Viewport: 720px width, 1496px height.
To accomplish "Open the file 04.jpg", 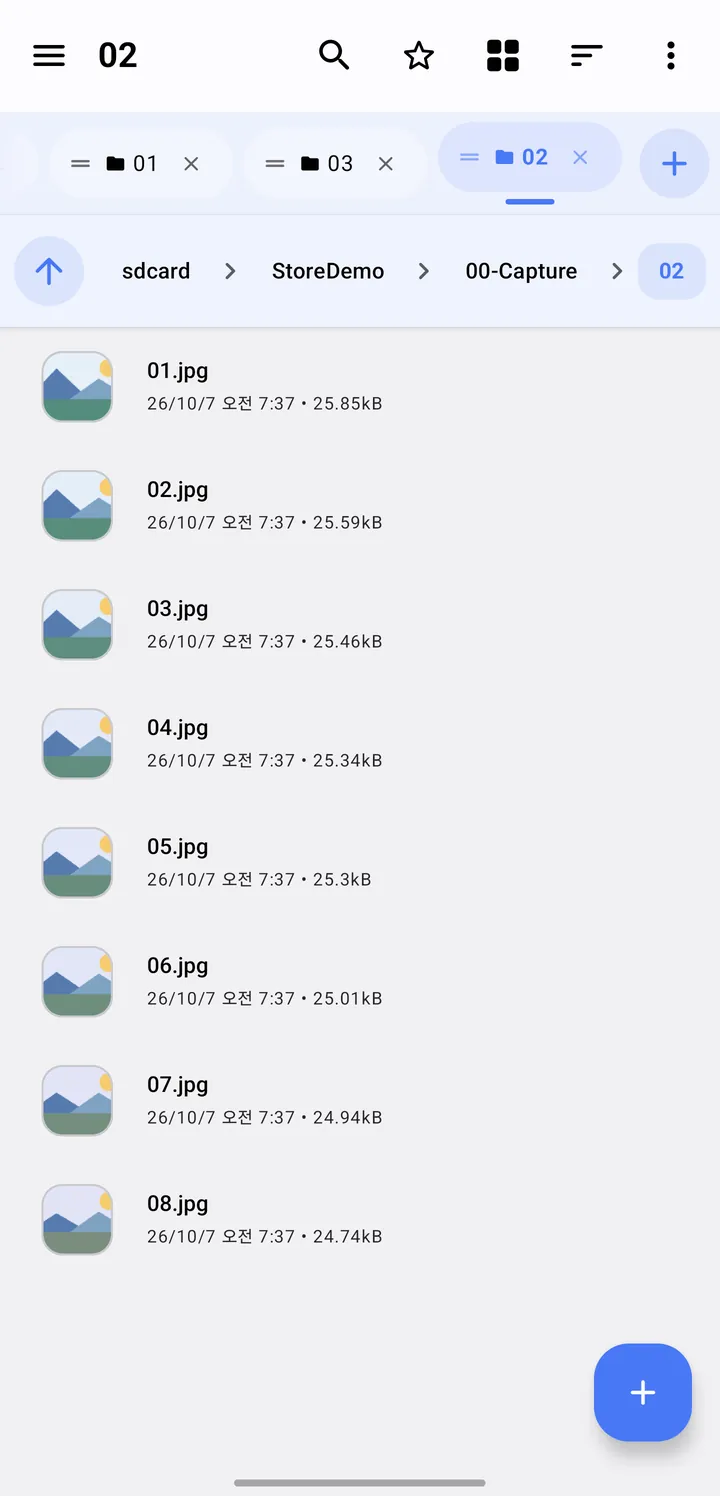I will [x=360, y=743].
